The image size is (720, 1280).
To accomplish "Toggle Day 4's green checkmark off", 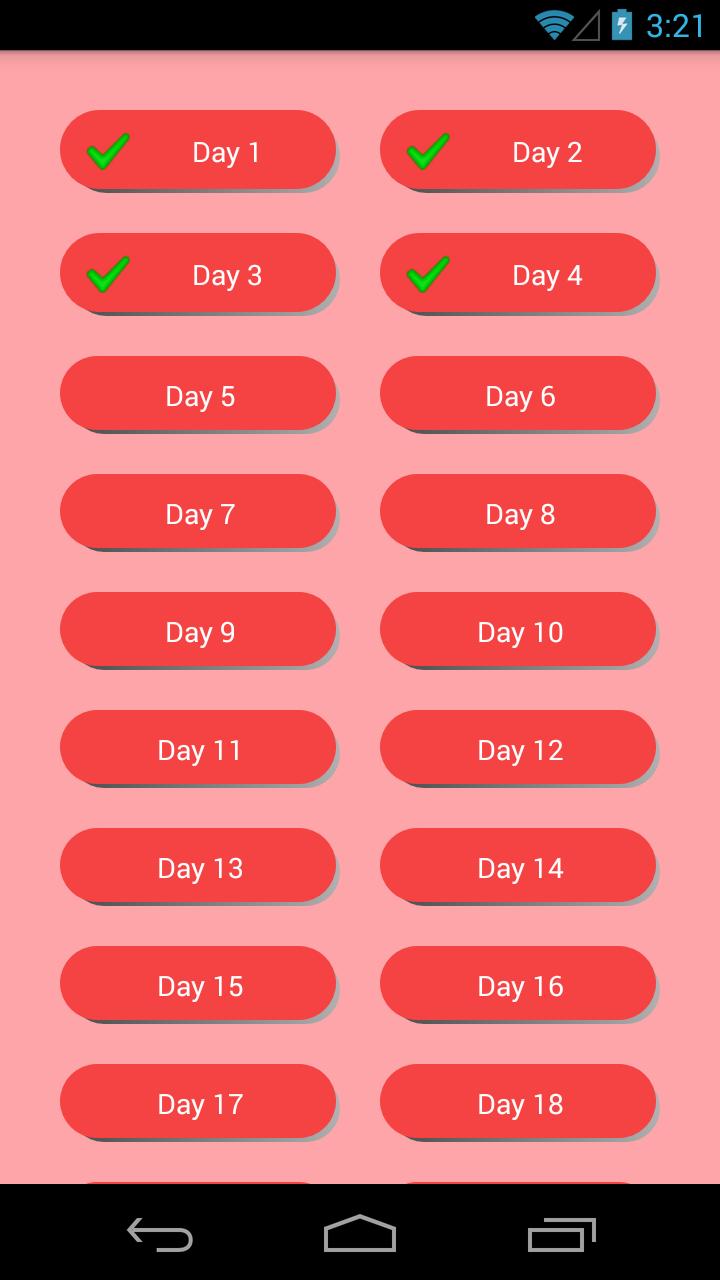I will [x=428, y=274].
